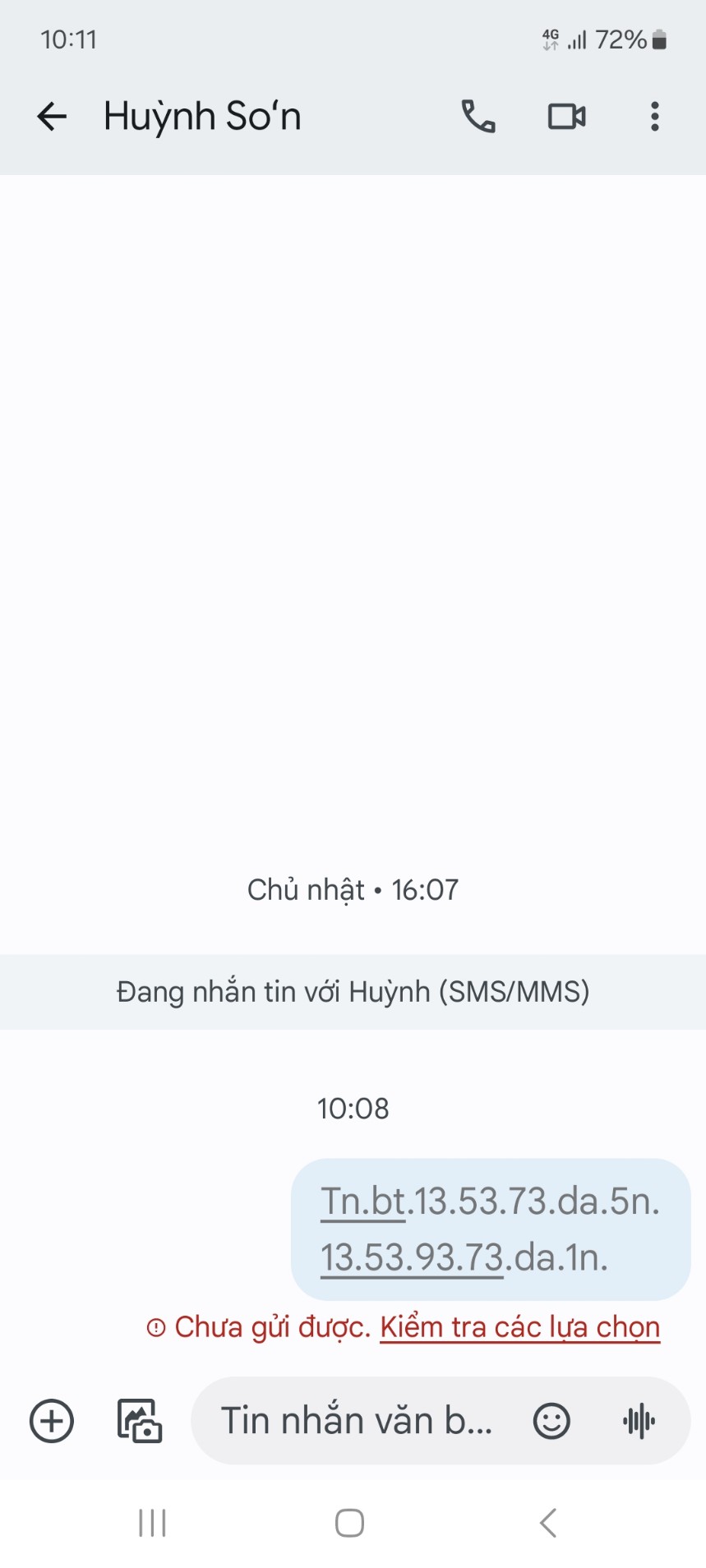This screenshot has width=706, height=1568.
Task: Go back from Huỳnh Sơn conversation
Action: coord(52,117)
